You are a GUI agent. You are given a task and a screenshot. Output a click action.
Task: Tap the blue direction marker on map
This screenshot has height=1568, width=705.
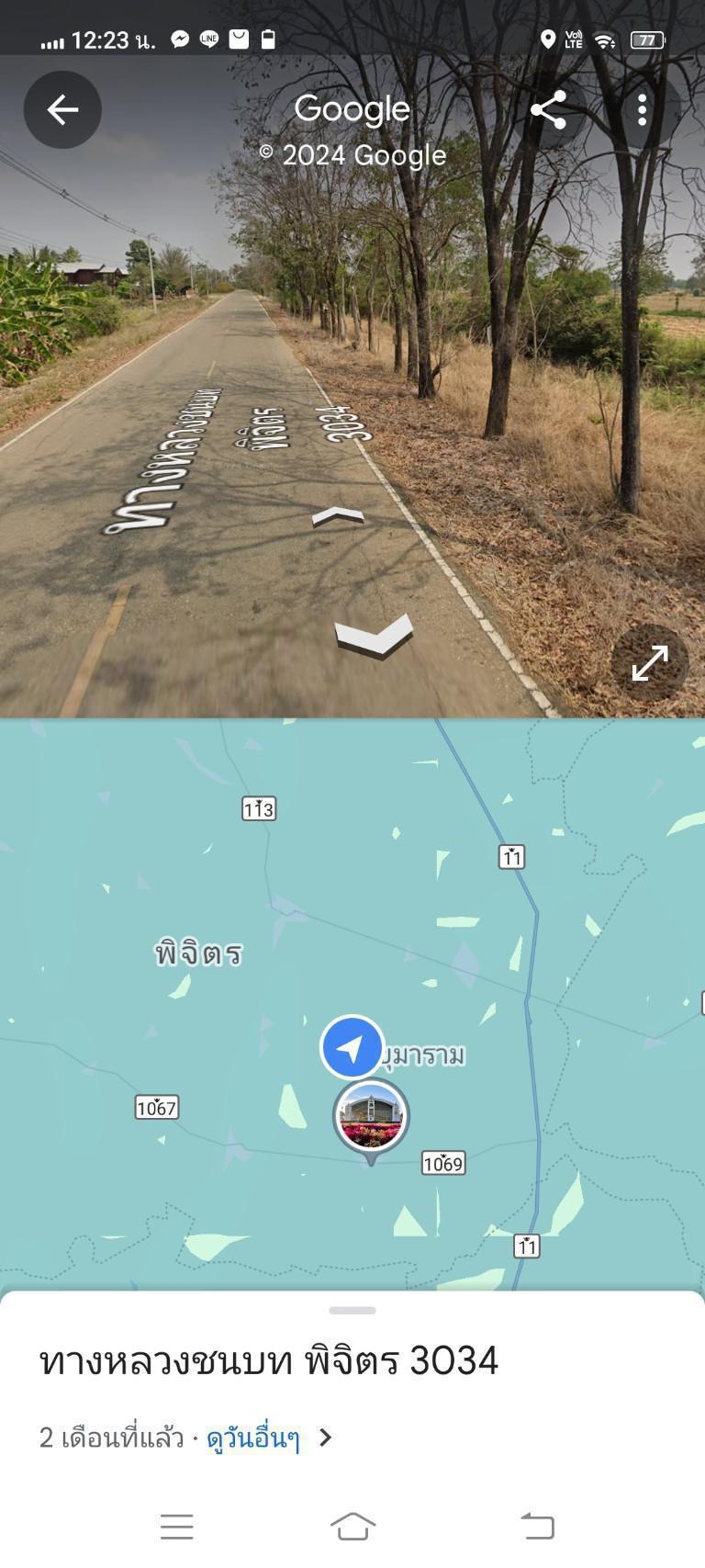point(352,1047)
